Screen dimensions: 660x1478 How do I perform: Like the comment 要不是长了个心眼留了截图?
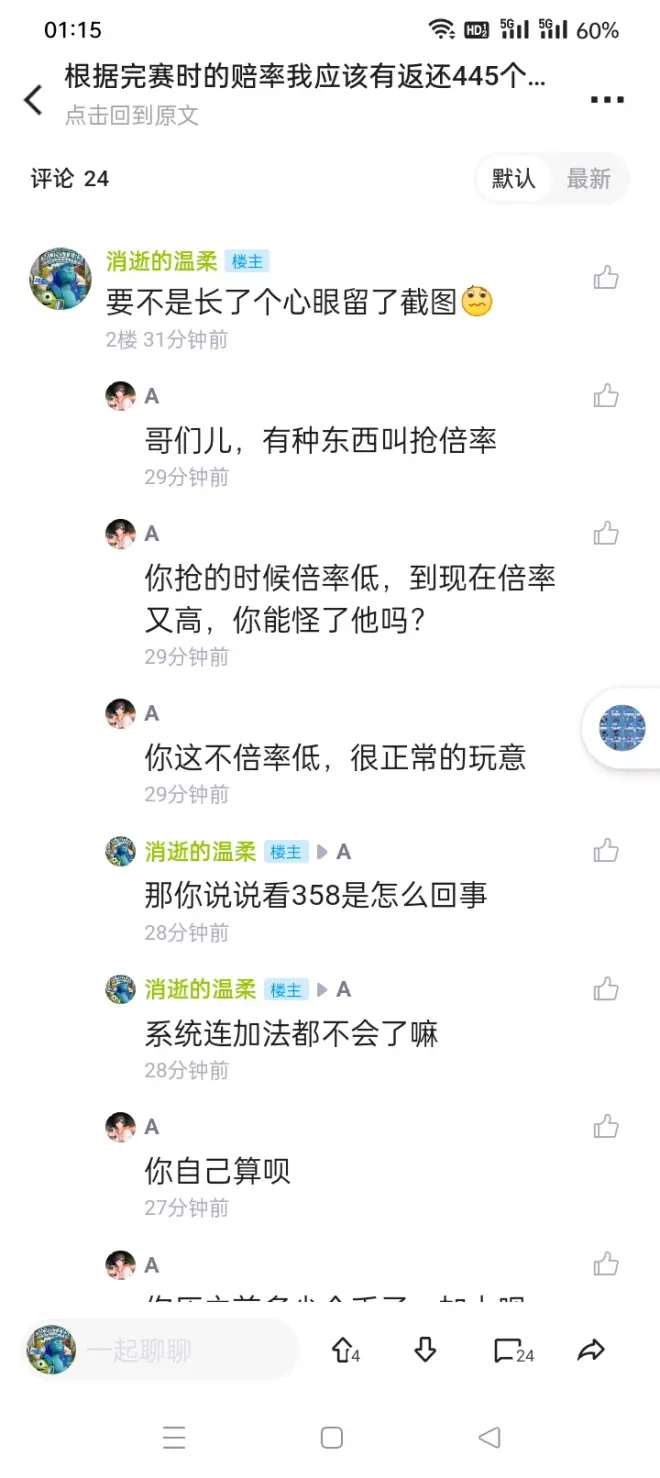(x=606, y=278)
